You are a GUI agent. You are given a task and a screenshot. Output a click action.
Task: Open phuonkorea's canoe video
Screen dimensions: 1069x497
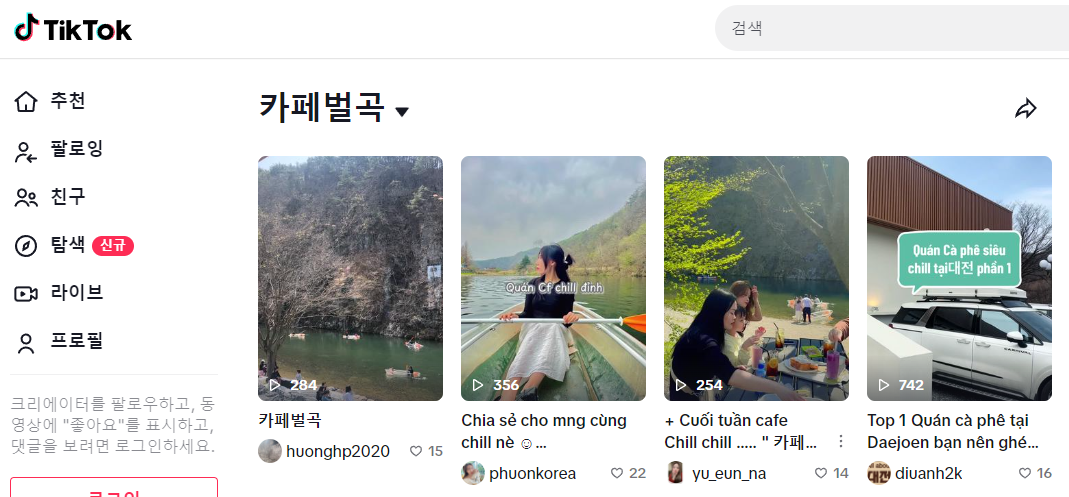(x=553, y=278)
